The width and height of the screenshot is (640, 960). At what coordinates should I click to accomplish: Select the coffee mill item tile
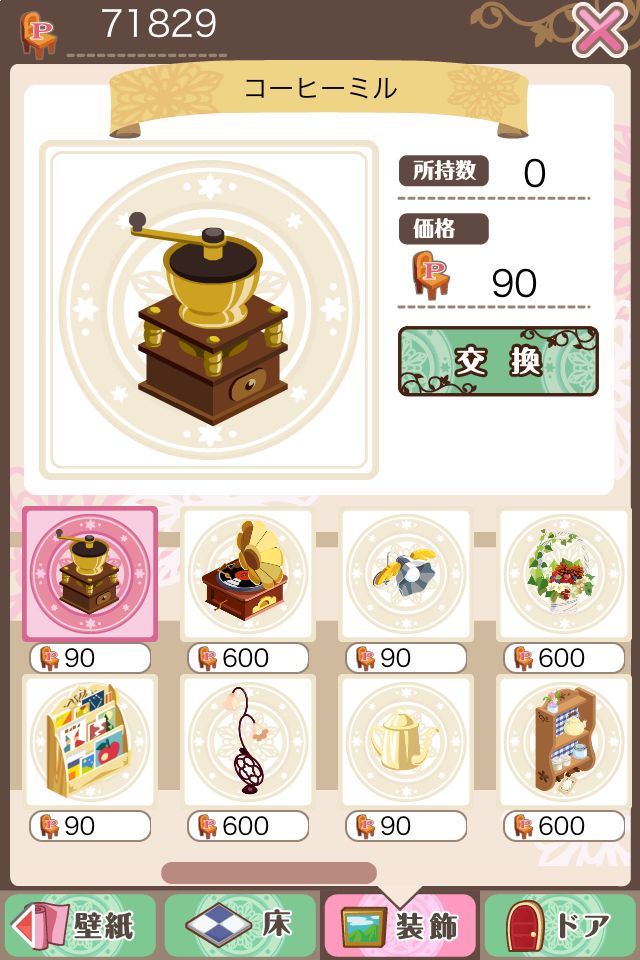90,574
